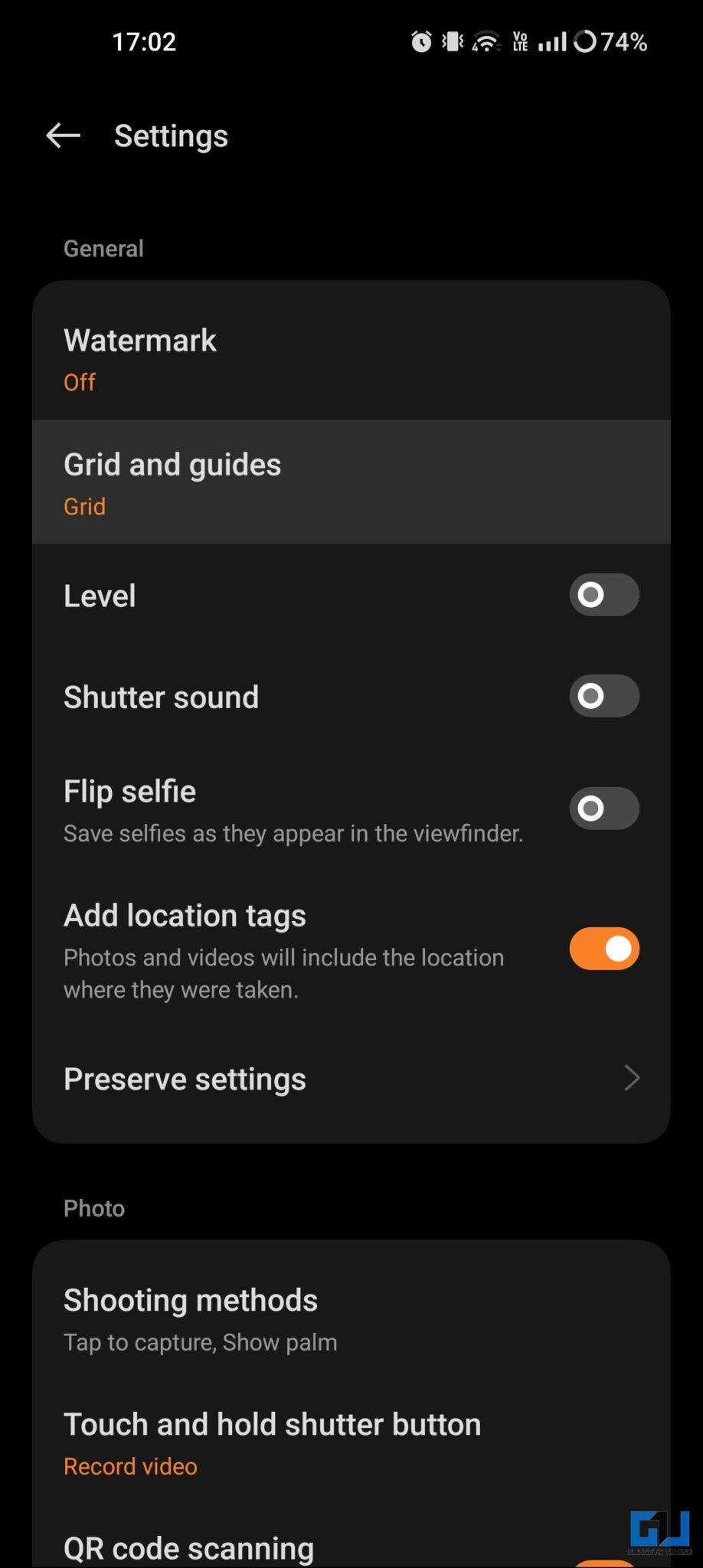Disable Add location tags

click(x=604, y=949)
